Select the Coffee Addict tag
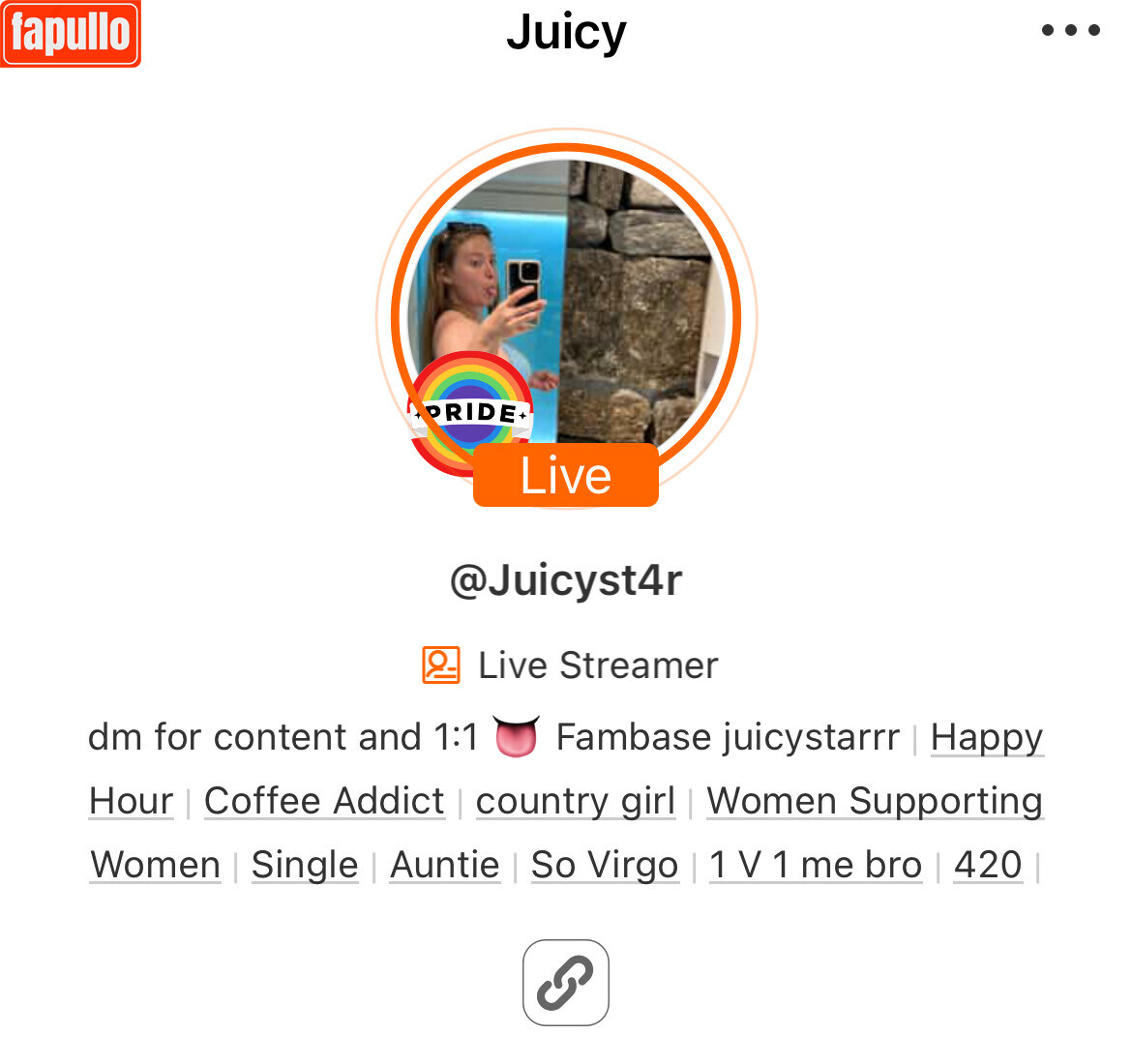Screen dimensions: 1132x1064 click(x=324, y=801)
